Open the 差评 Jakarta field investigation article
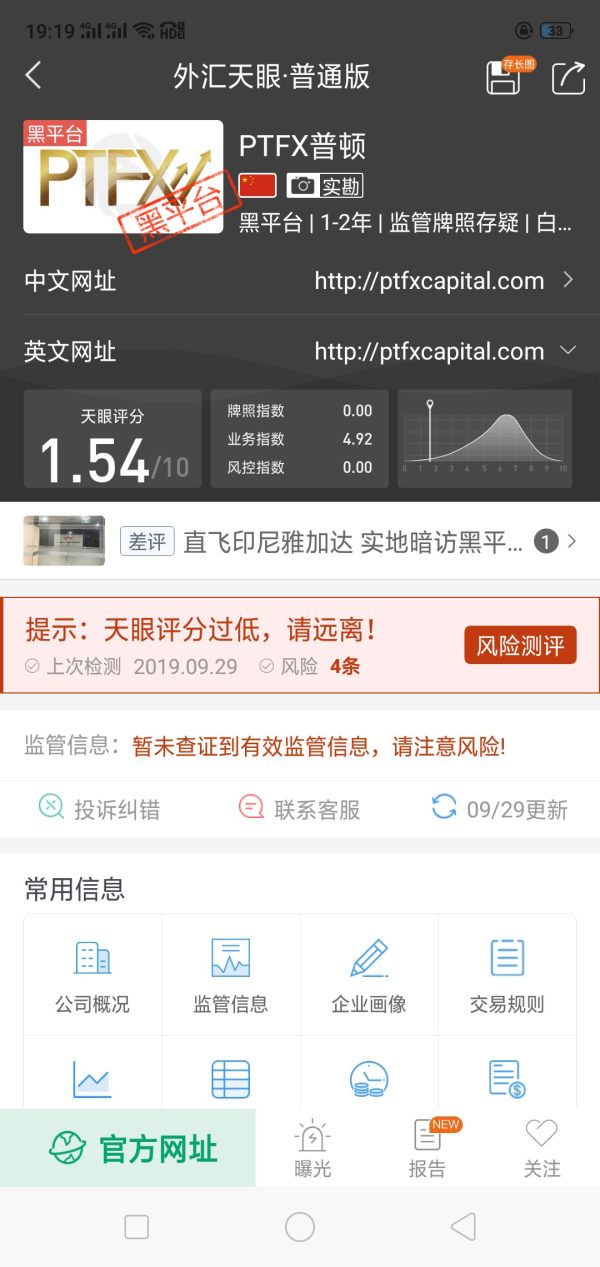This screenshot has width=600, height=1267. (340, 542)
